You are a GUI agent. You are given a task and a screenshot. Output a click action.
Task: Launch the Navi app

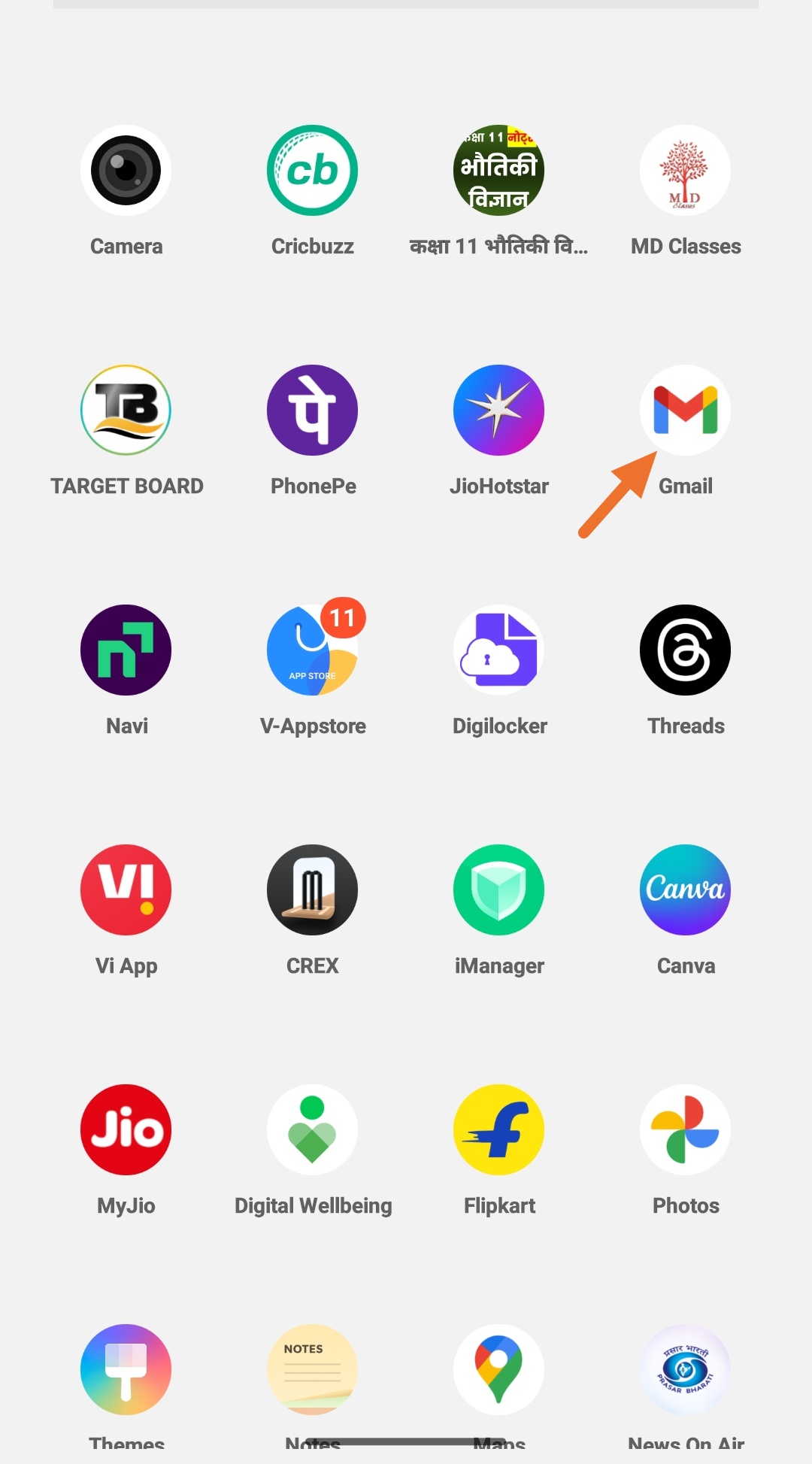[126, 650]
